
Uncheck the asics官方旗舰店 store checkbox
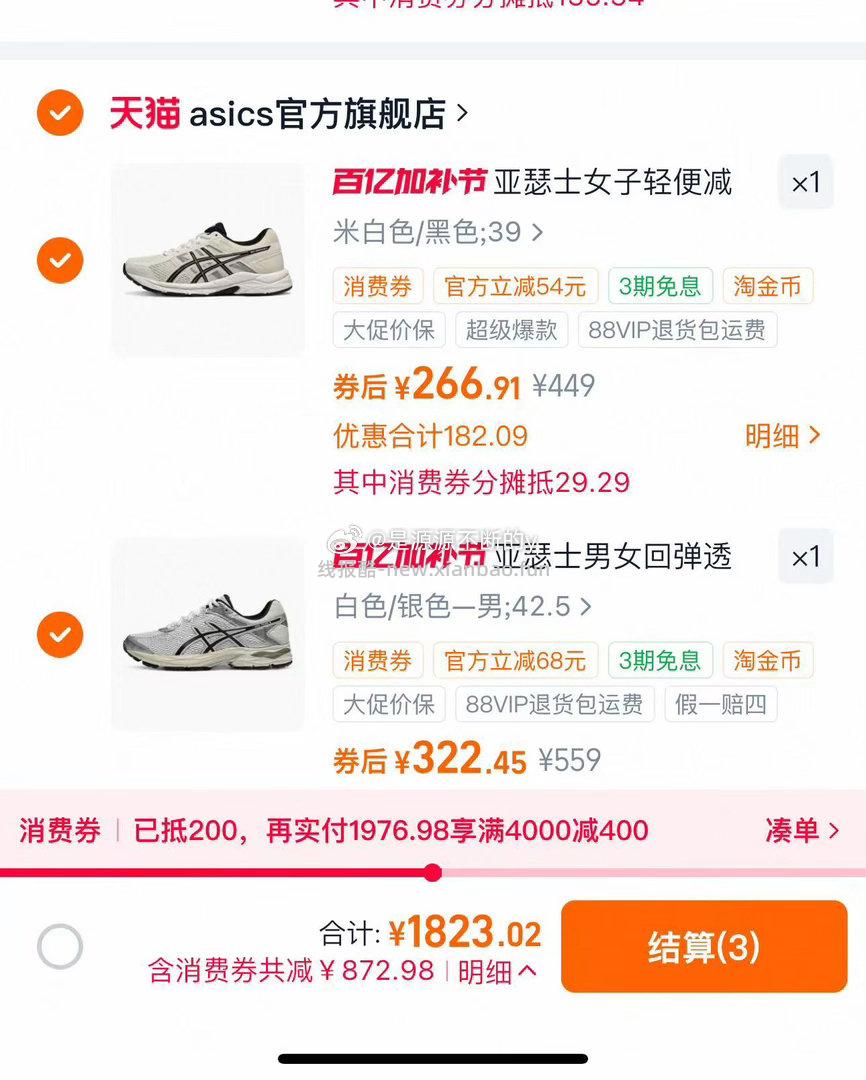coord(60,113)
